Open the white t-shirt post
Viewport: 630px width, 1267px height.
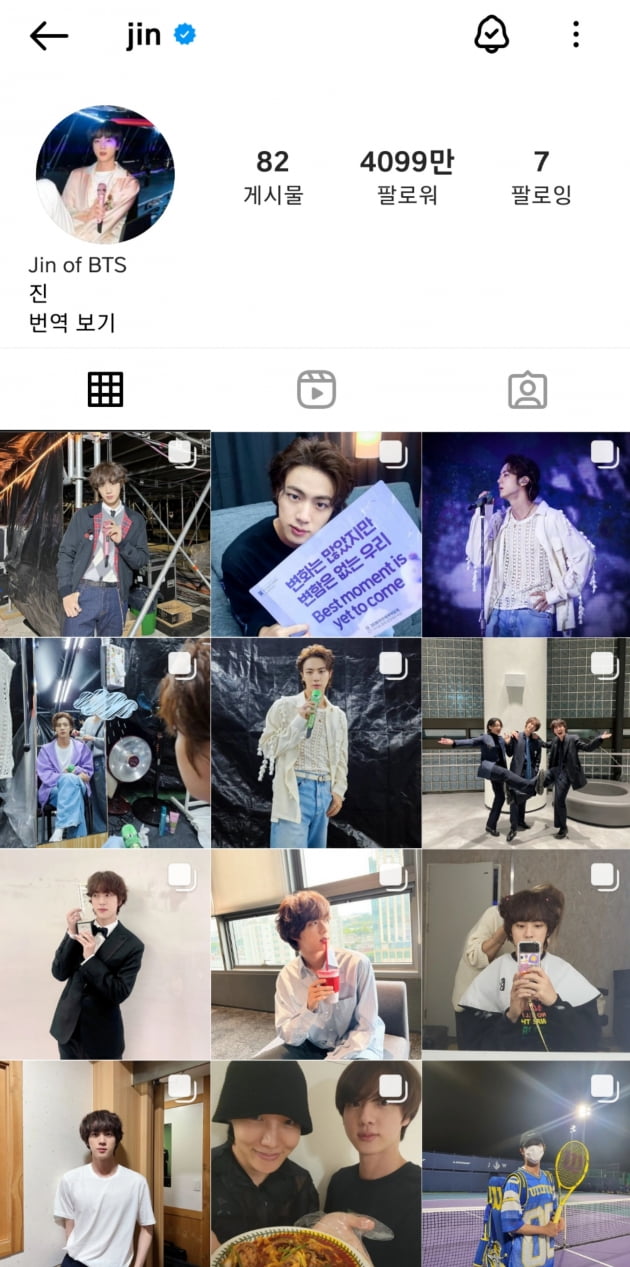pos(104,1164)
